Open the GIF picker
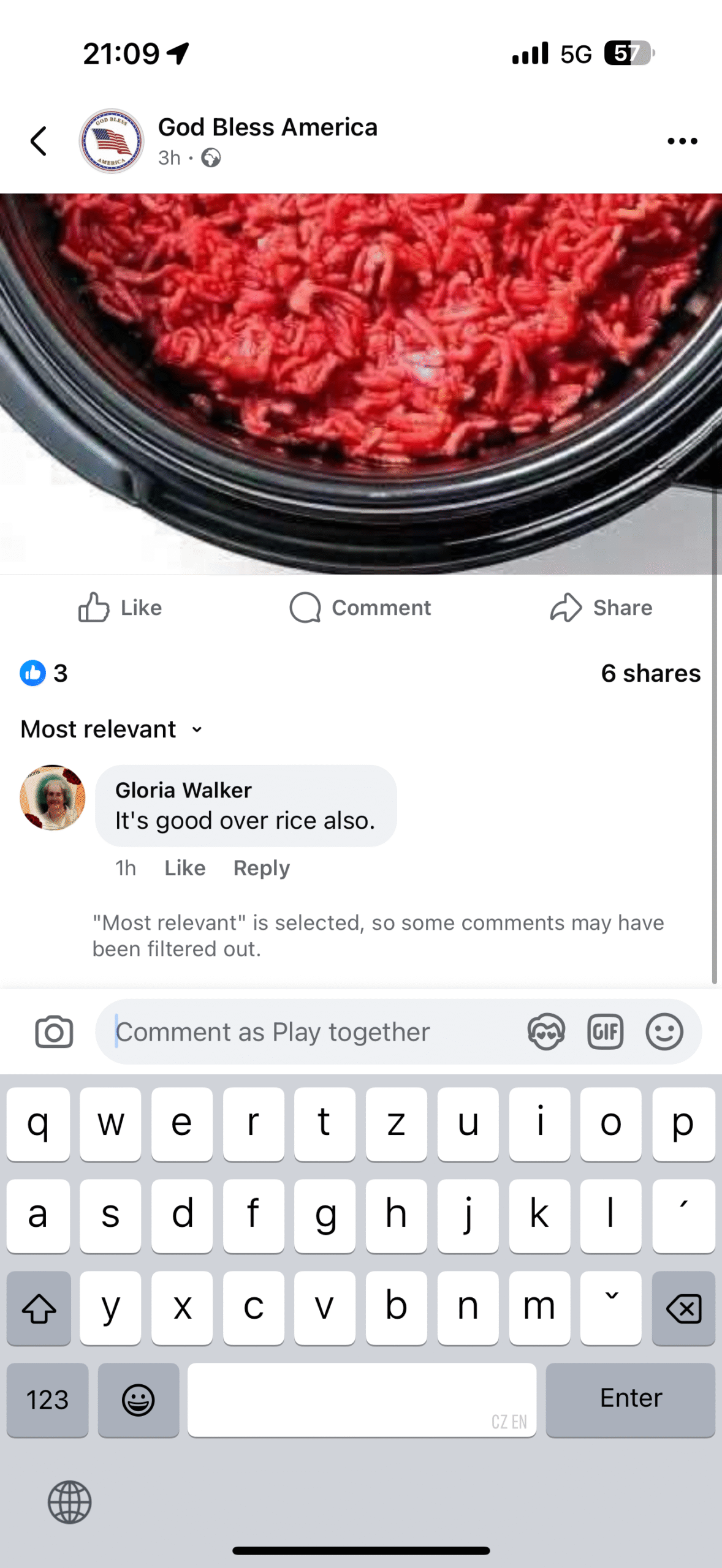The image size is (722, 1568). (x=605, y=1032)
